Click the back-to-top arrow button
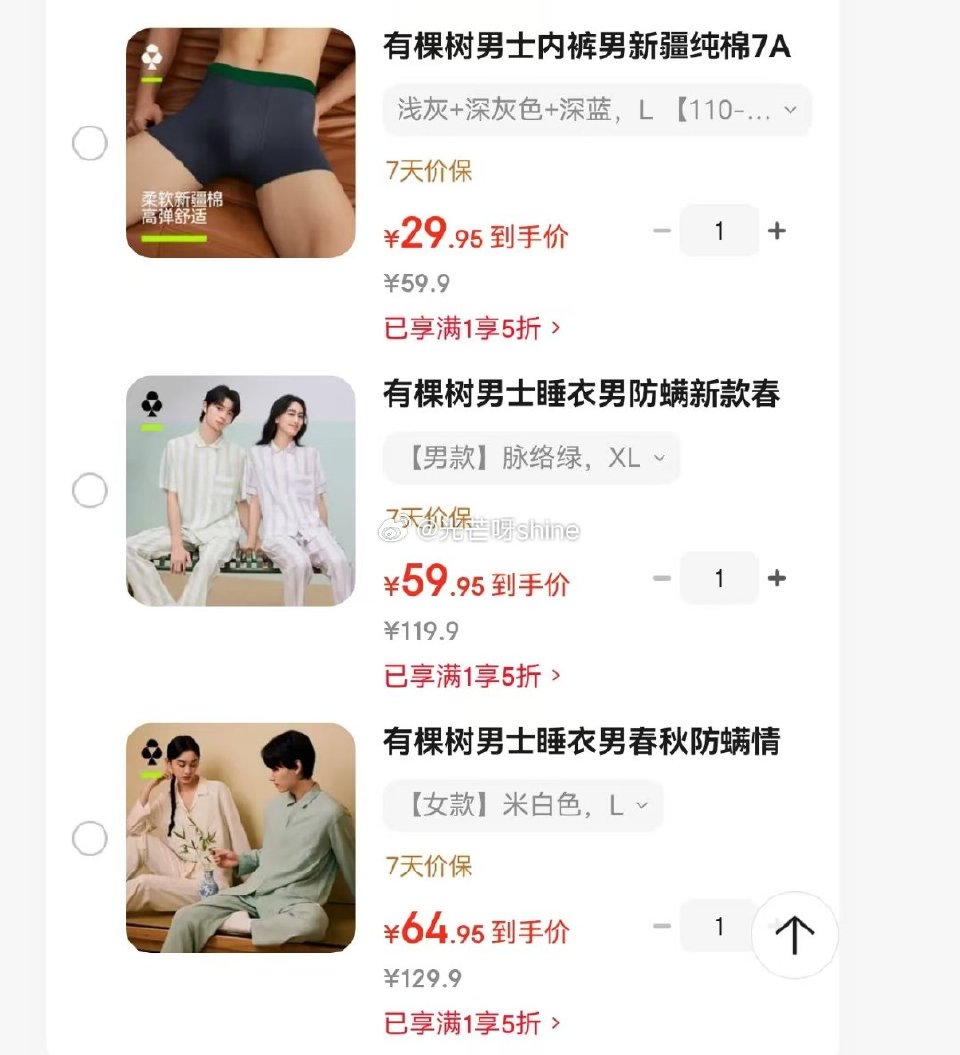 click(795, 934)
